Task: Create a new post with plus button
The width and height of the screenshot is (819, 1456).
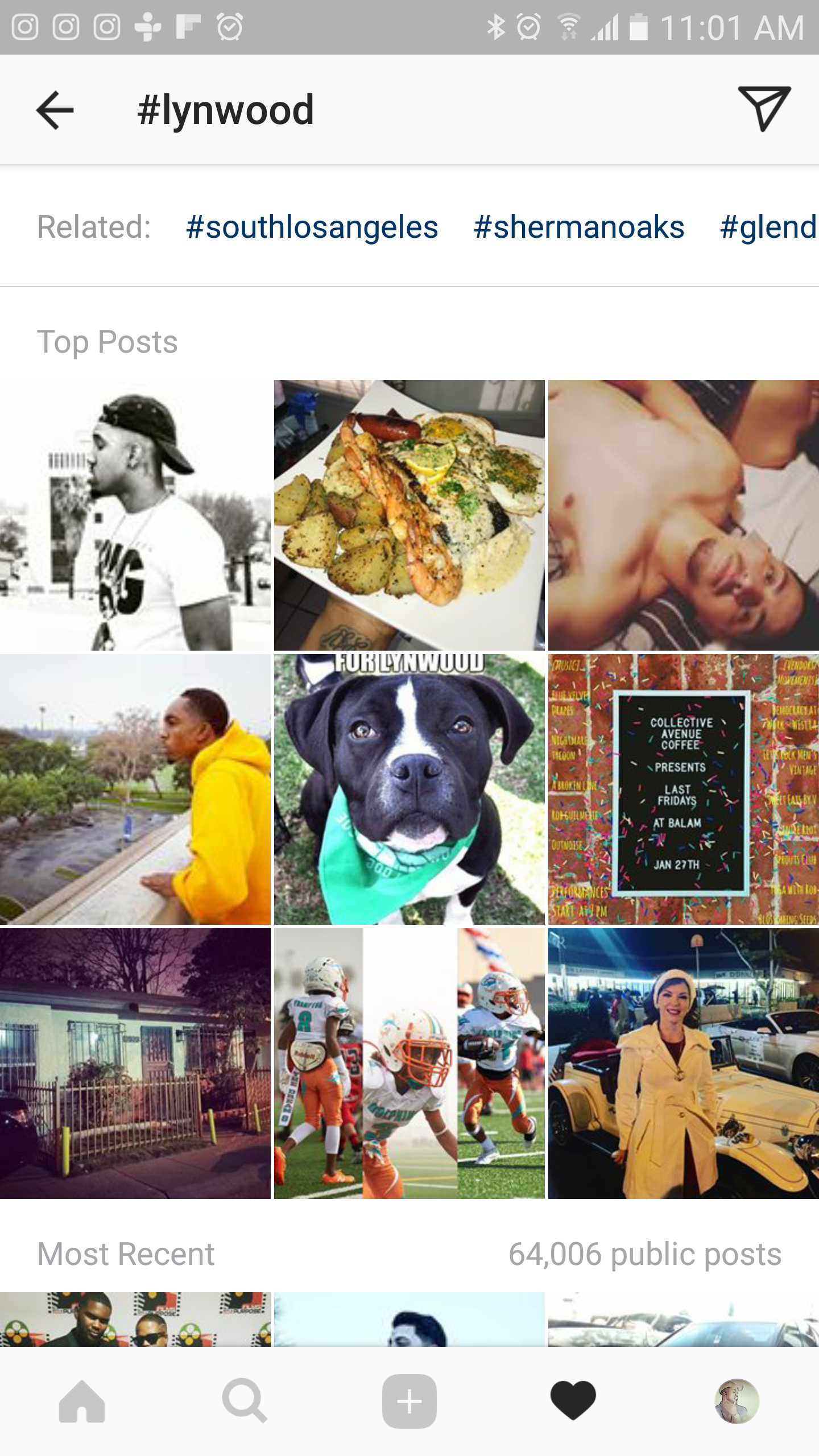Action: (x=409, y=1401)
